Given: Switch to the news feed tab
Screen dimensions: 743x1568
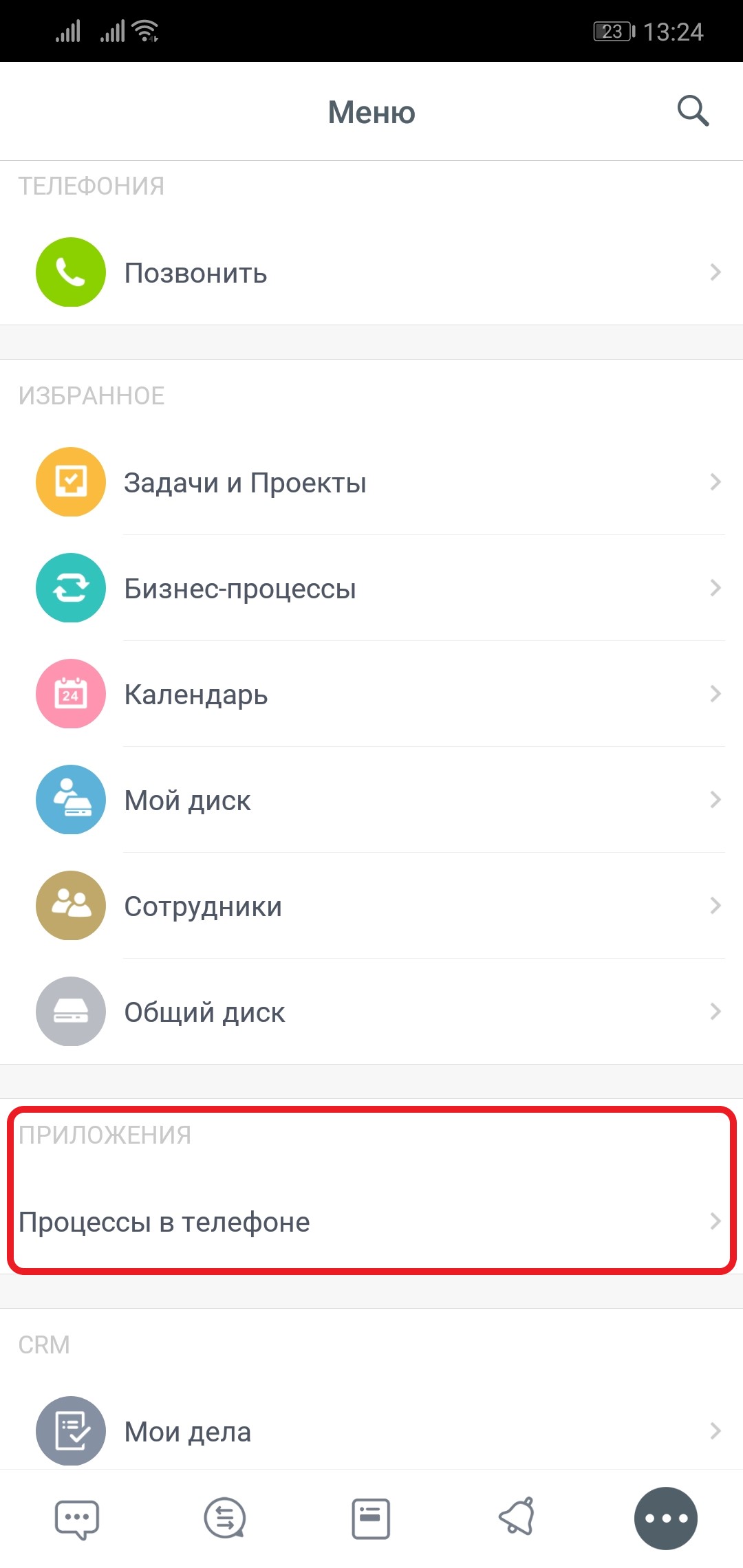Looking at the screenshot, I should pyautogui.click(x=225, y=1518).
